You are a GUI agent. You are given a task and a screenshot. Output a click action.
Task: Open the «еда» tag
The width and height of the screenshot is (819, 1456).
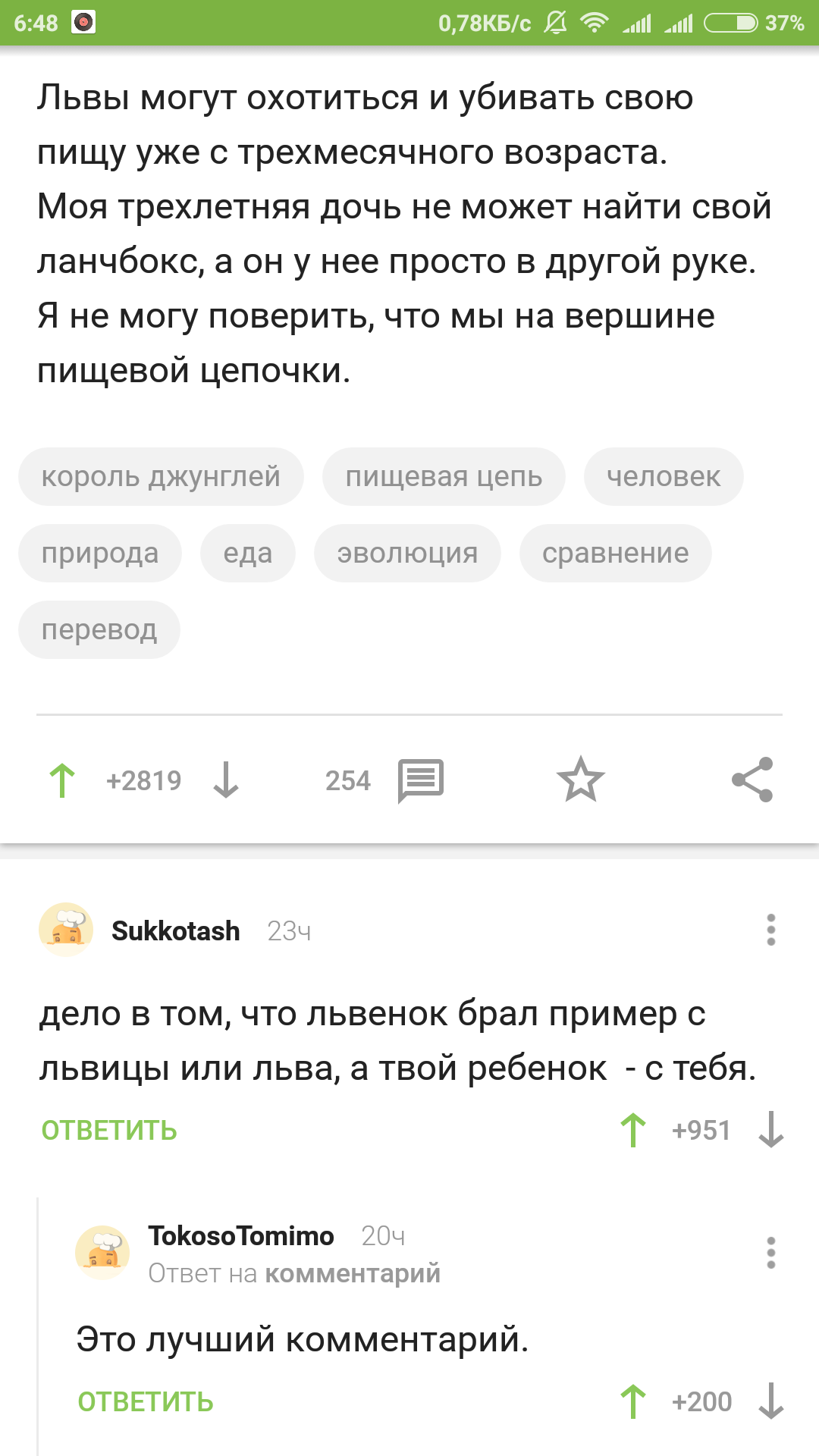(x=248, y=554)
